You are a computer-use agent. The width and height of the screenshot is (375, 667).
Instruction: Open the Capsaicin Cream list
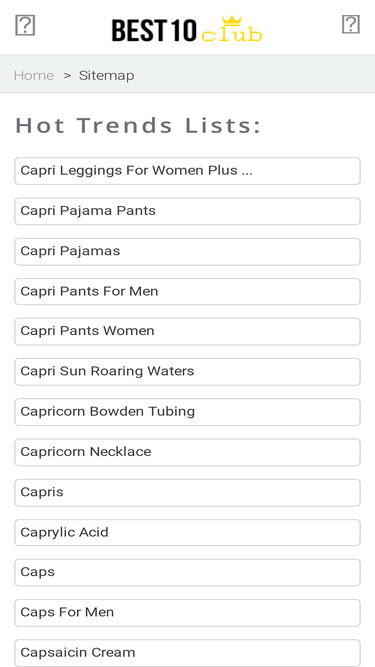coord(188,653)
